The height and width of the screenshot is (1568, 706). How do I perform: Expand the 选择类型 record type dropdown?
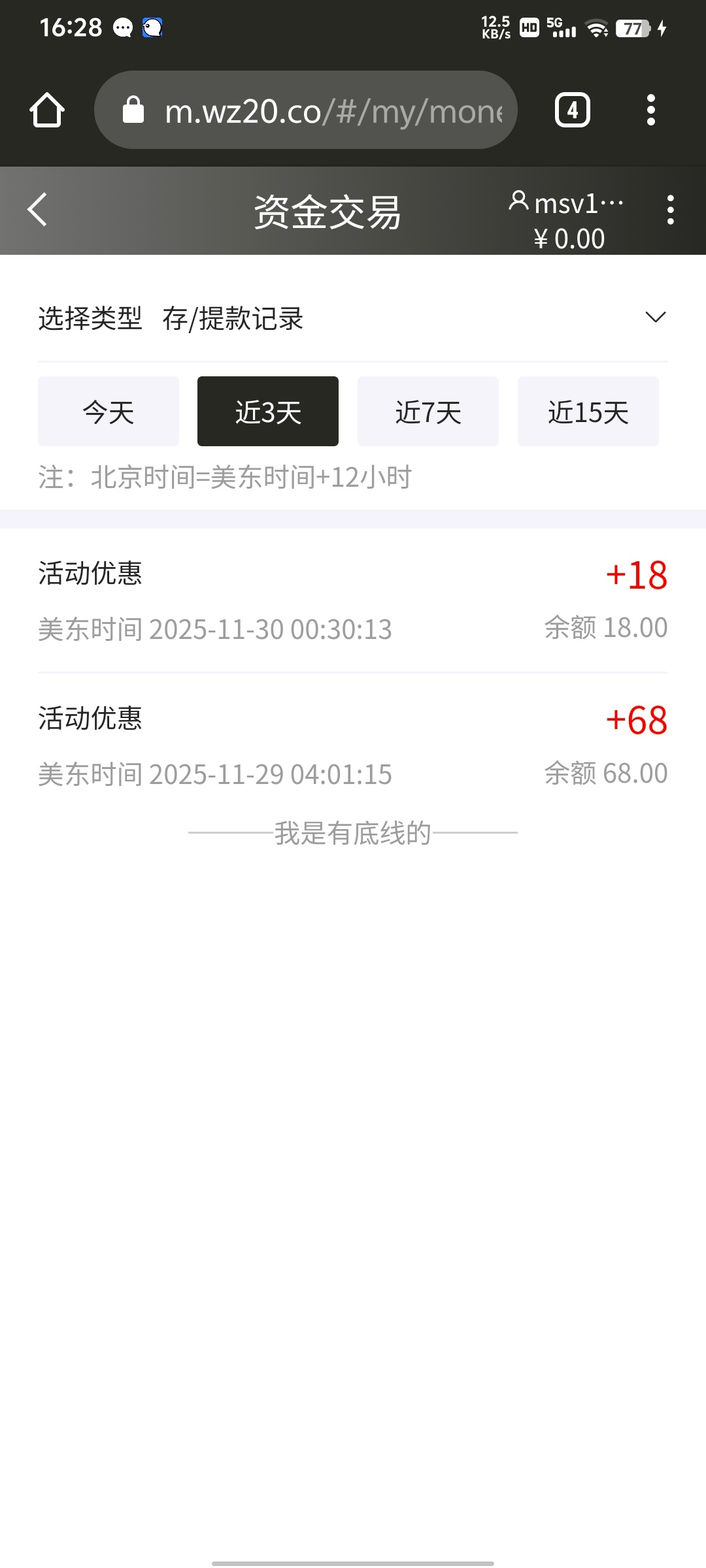[x=655, y=318]
